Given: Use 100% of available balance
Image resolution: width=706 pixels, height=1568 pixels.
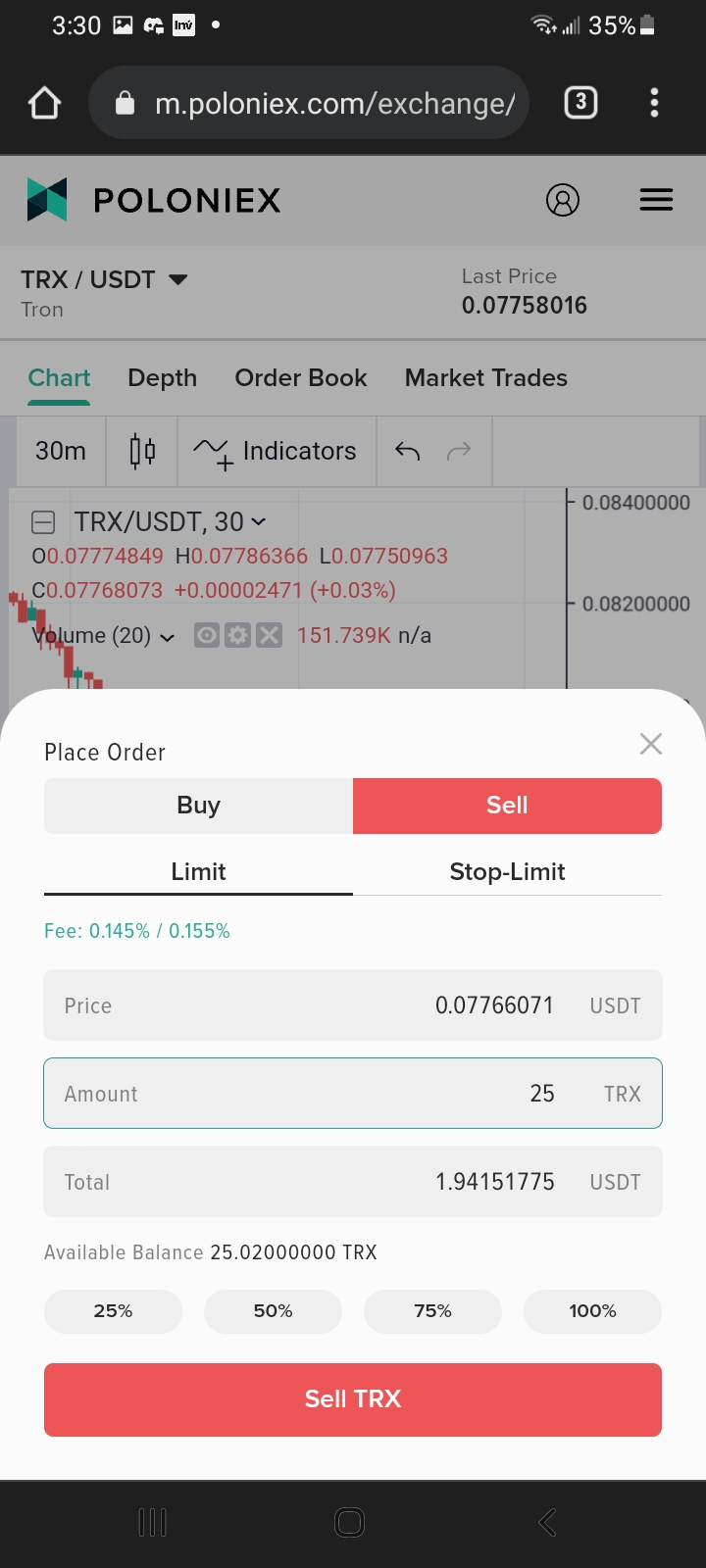Looking at the screenshot, I should pyautogui.click(x=592, y=1311).
